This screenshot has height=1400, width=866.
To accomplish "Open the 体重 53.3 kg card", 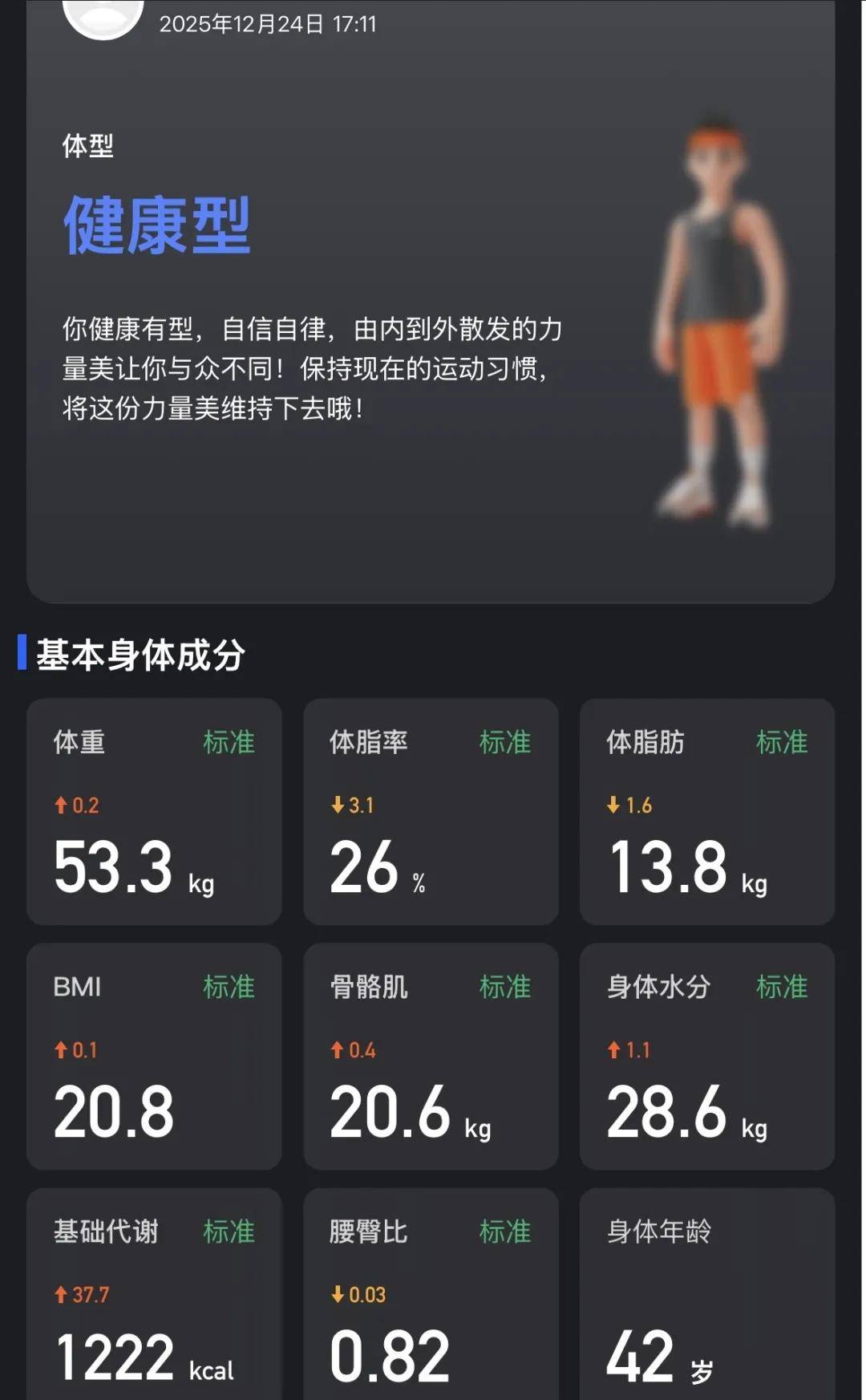I will coord(154,812).
